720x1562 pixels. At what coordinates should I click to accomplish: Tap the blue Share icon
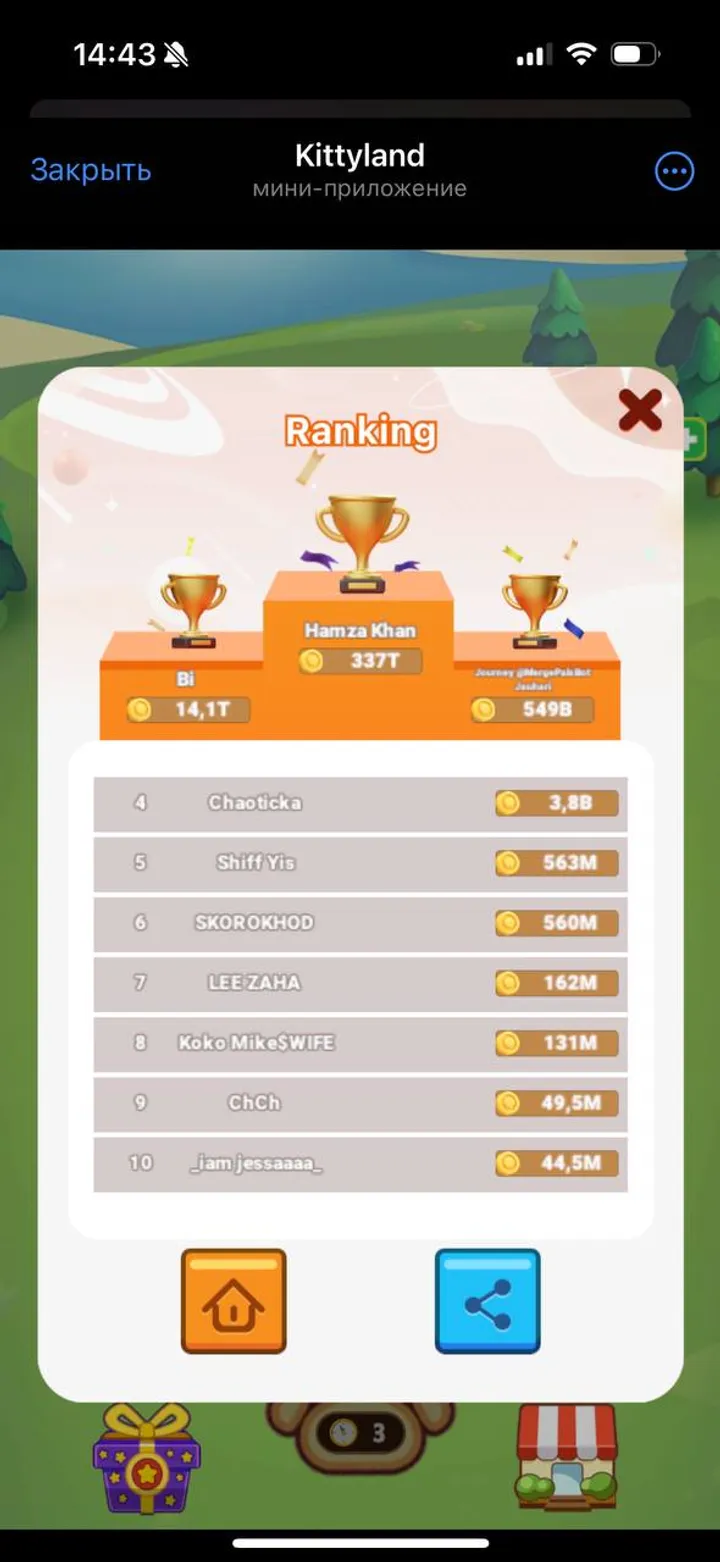click(487, 1300)
